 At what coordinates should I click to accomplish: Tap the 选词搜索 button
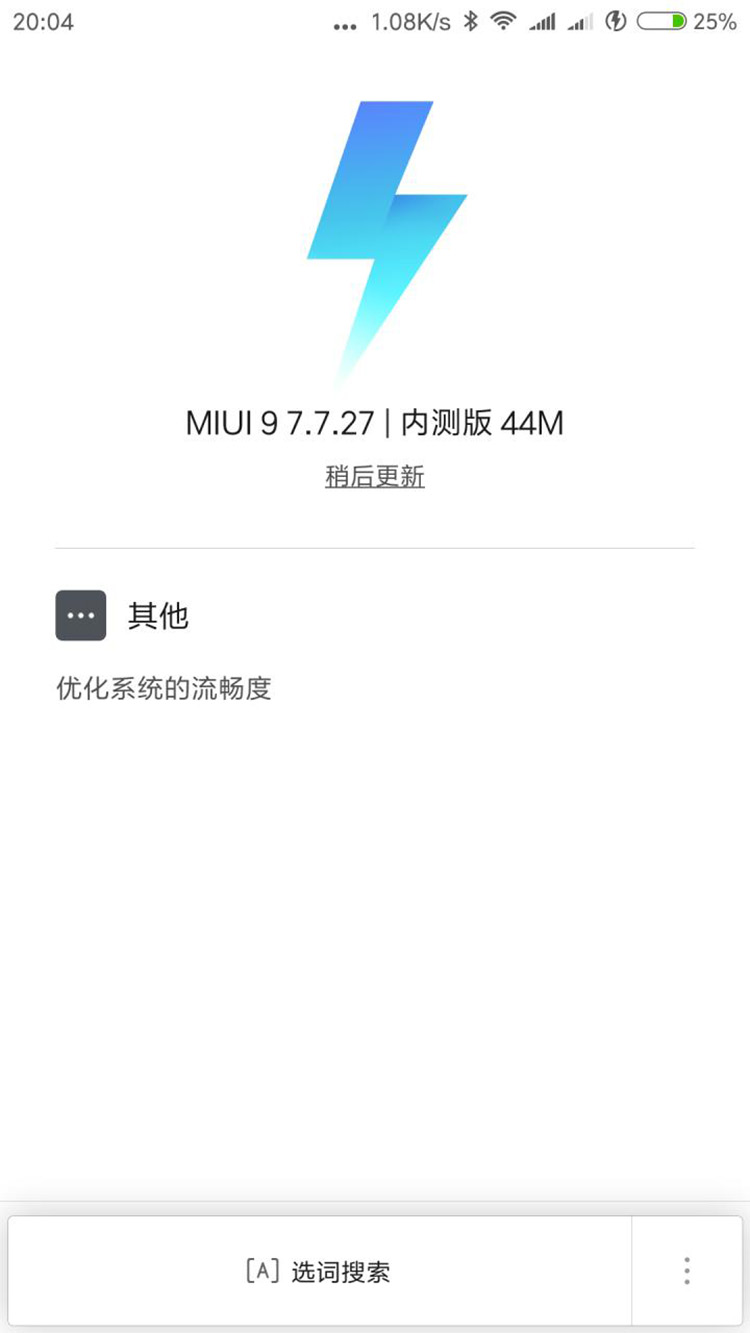point(319,1271)
